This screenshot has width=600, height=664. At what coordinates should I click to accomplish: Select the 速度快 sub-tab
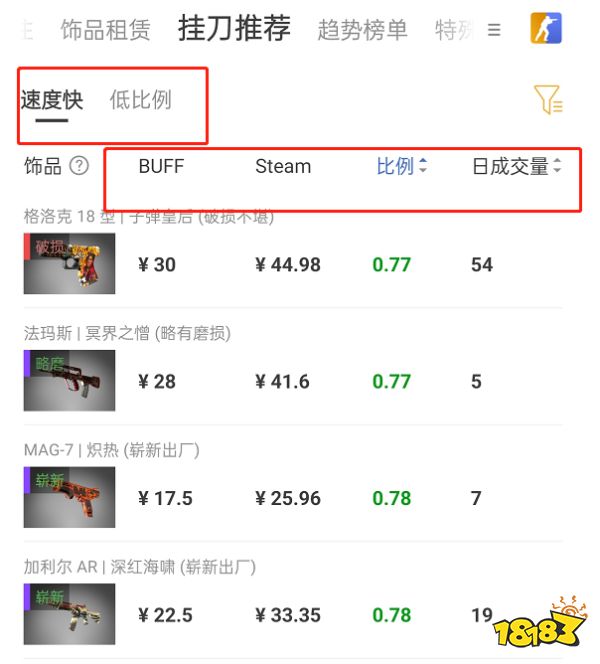tap(51, 100)
